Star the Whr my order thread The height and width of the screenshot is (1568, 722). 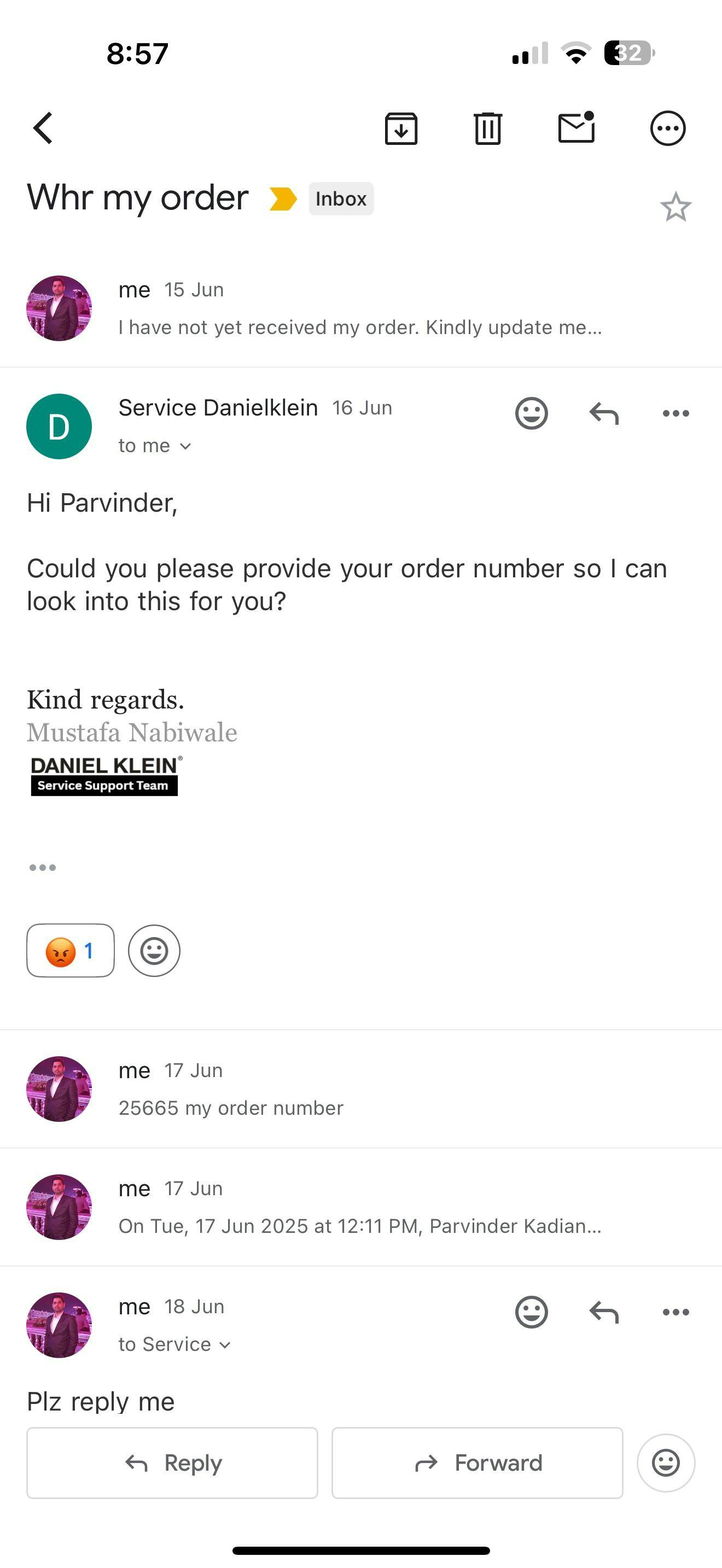click(676, 207)
